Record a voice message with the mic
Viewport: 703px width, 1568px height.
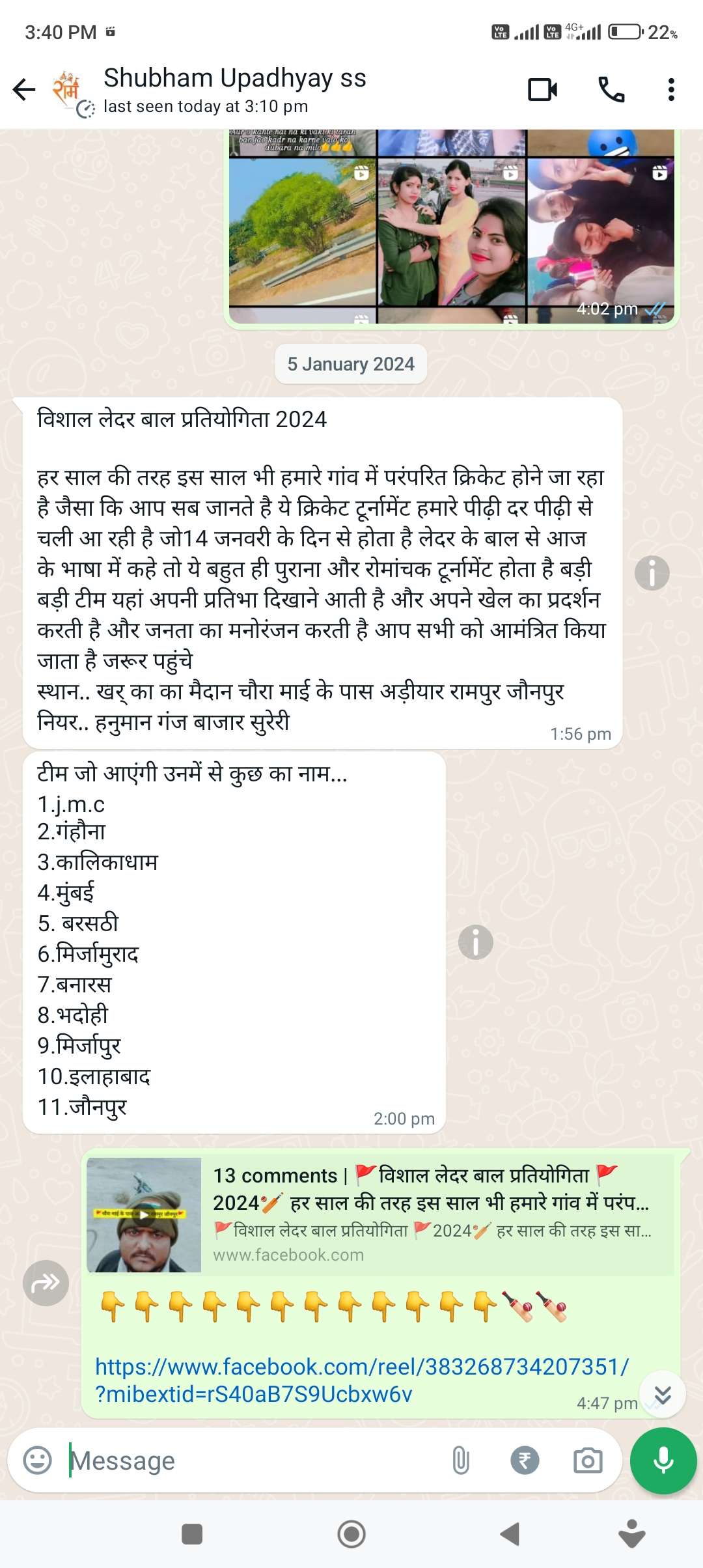[663, 1461]
